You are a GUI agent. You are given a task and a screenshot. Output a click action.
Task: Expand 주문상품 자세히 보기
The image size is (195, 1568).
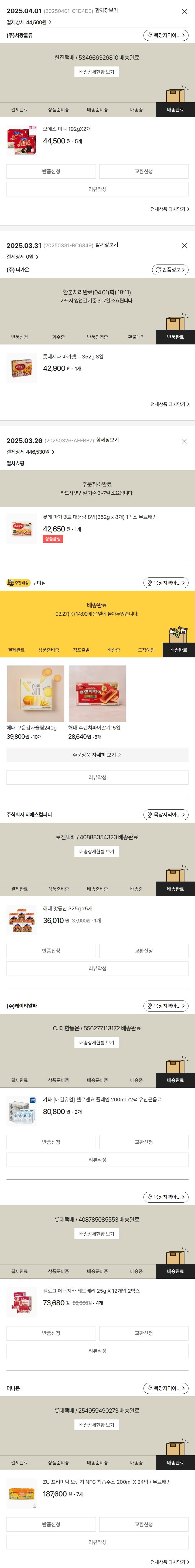[x=98, y=755]
